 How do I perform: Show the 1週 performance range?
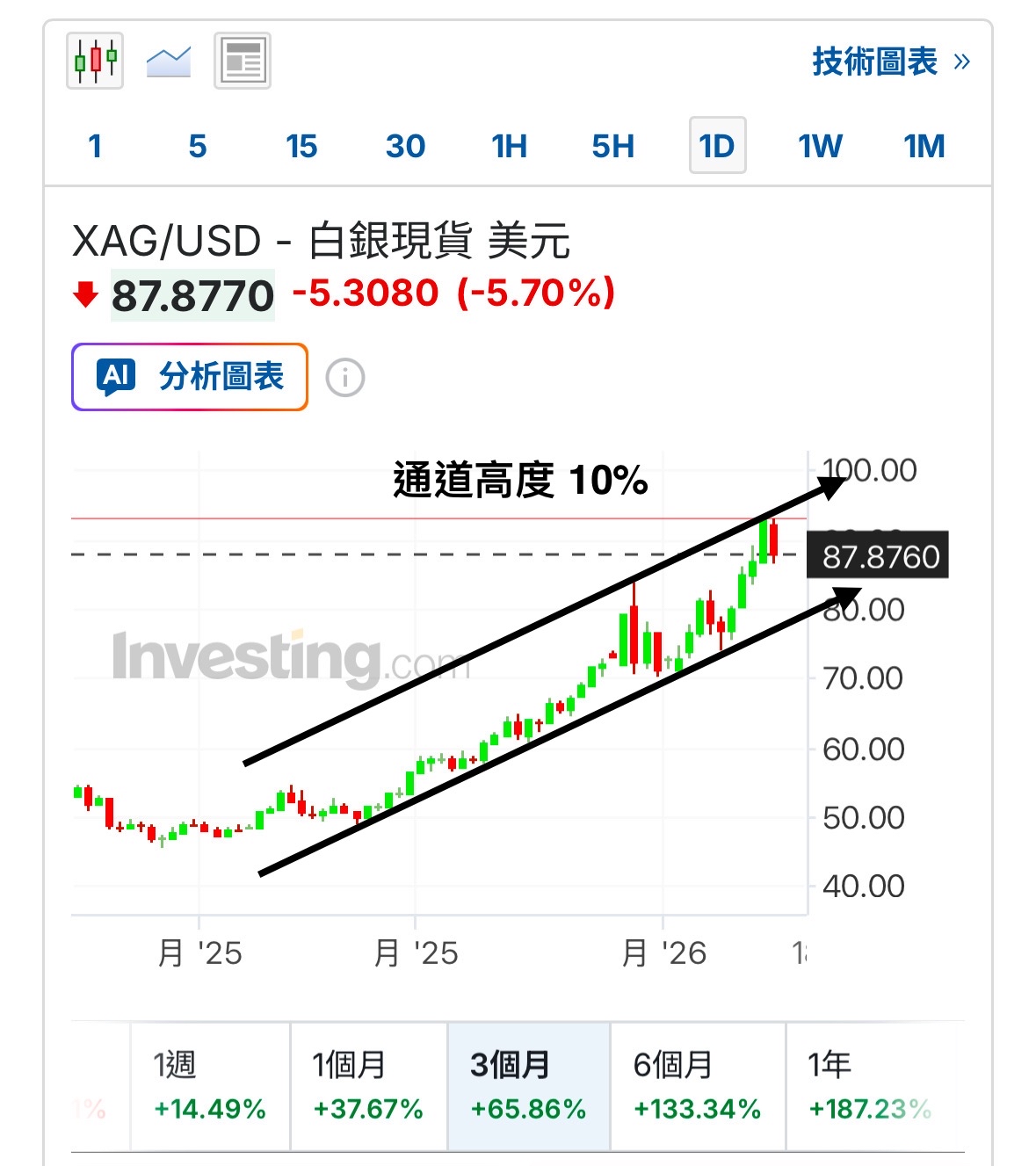[x=210, y=1086]
